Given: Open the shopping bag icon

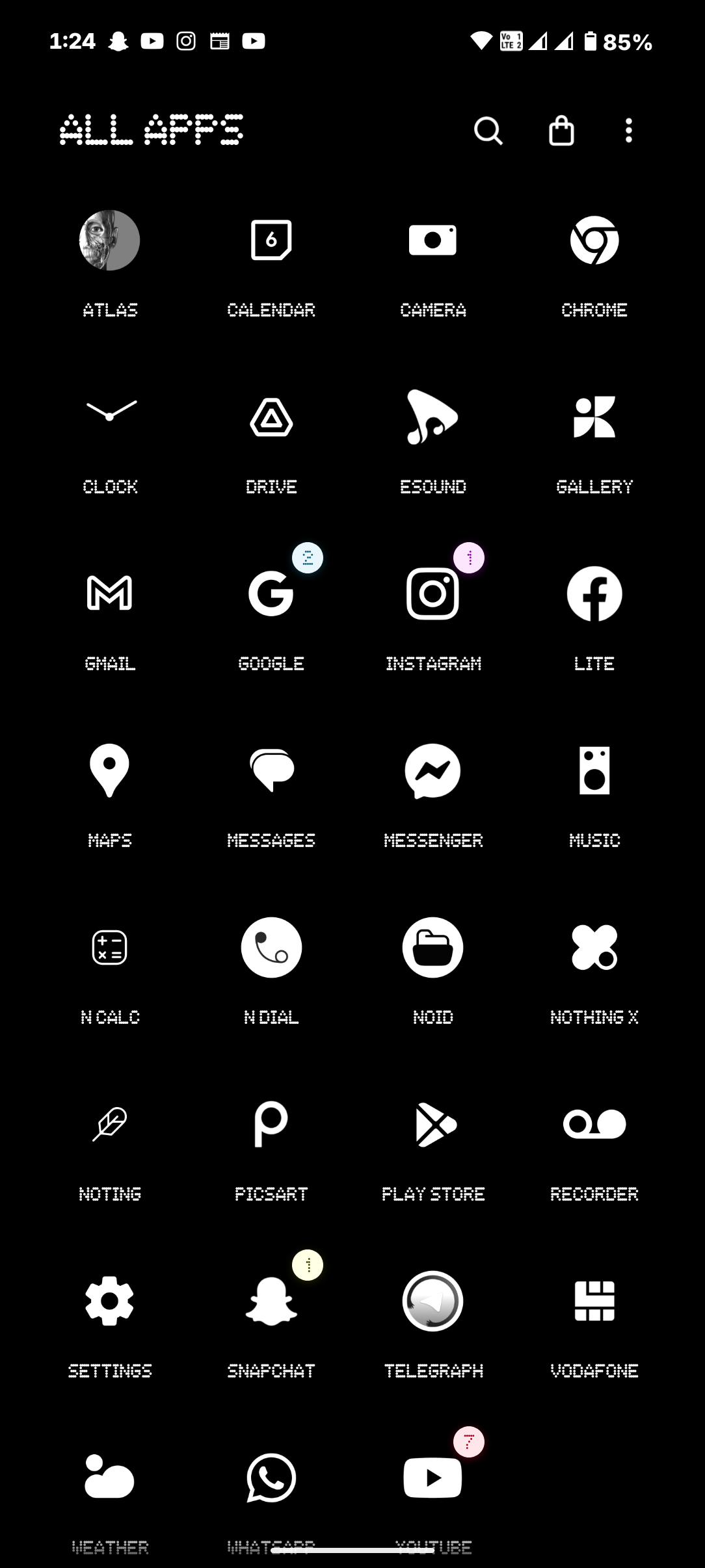Looking at the screenshot, I should click(x=561, y=131).
